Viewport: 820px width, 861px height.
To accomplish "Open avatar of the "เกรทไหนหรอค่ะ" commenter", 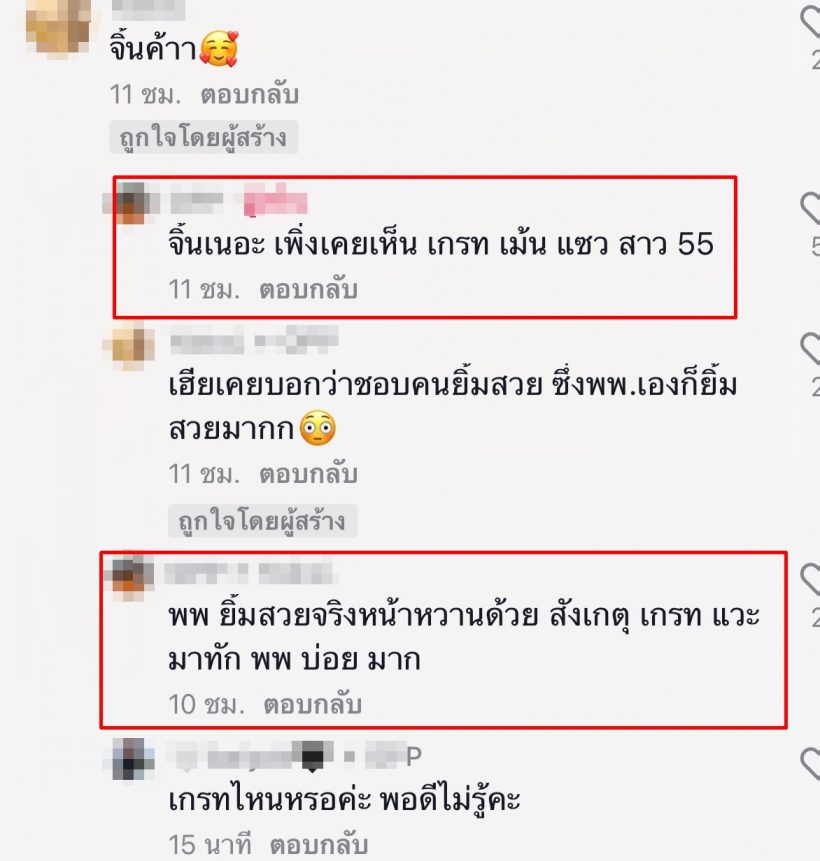I will pos(133,760).
